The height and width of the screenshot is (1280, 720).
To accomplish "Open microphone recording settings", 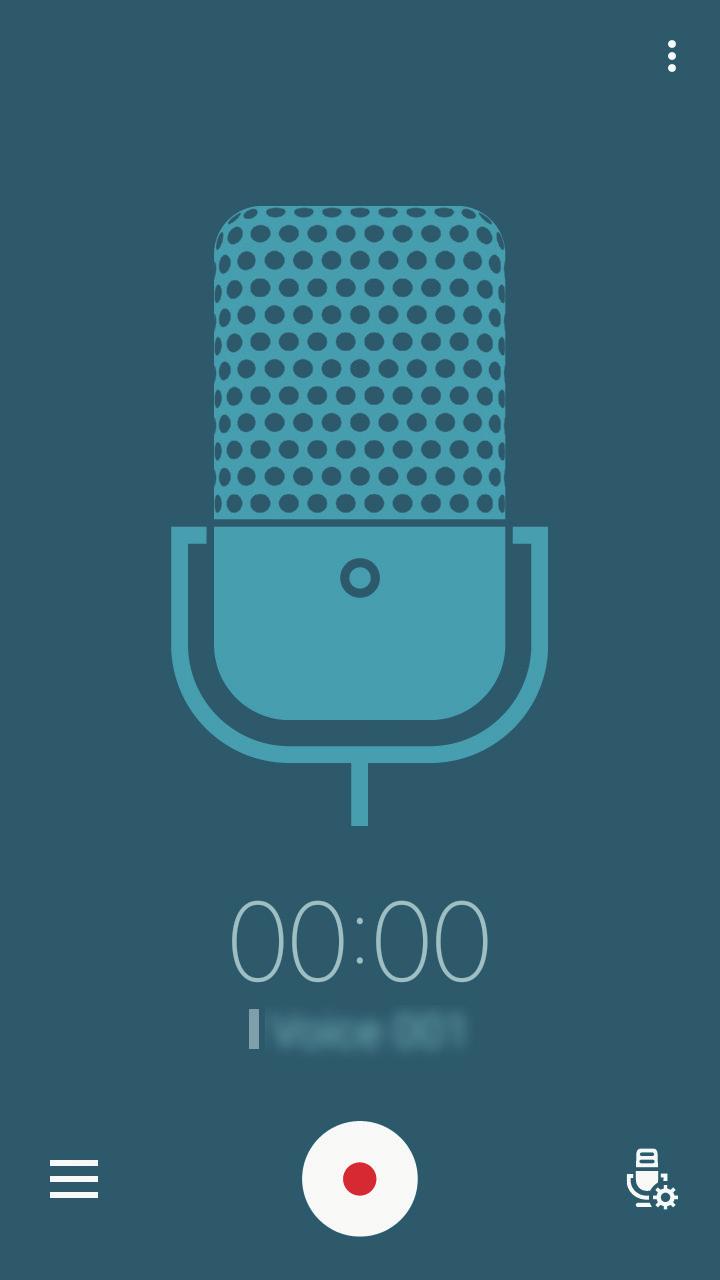I will tap(651, 1178).
